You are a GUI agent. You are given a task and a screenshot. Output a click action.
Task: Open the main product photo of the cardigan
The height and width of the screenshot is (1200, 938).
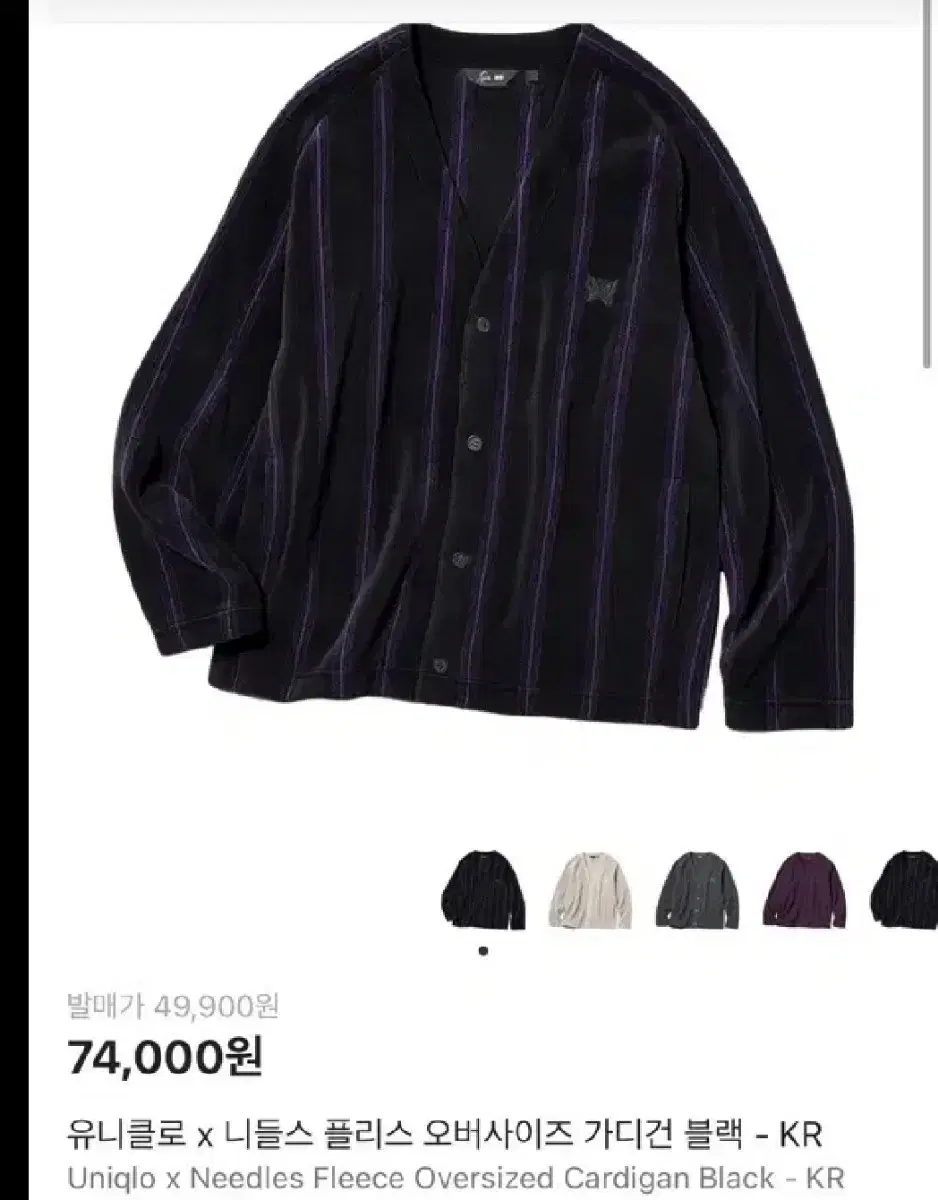coord(470,400)
